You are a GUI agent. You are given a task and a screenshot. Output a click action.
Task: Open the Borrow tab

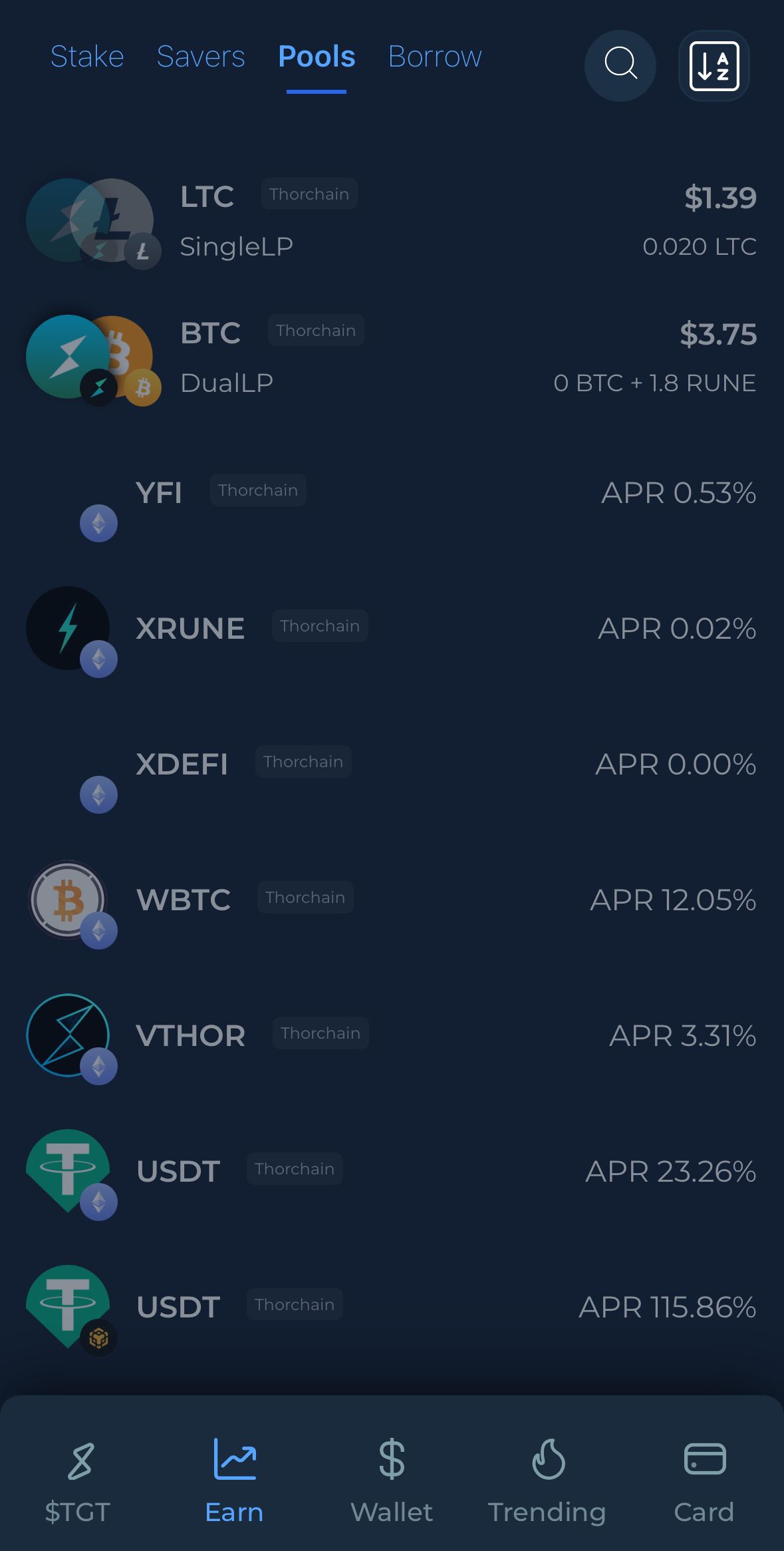click(x=435, y=57)
